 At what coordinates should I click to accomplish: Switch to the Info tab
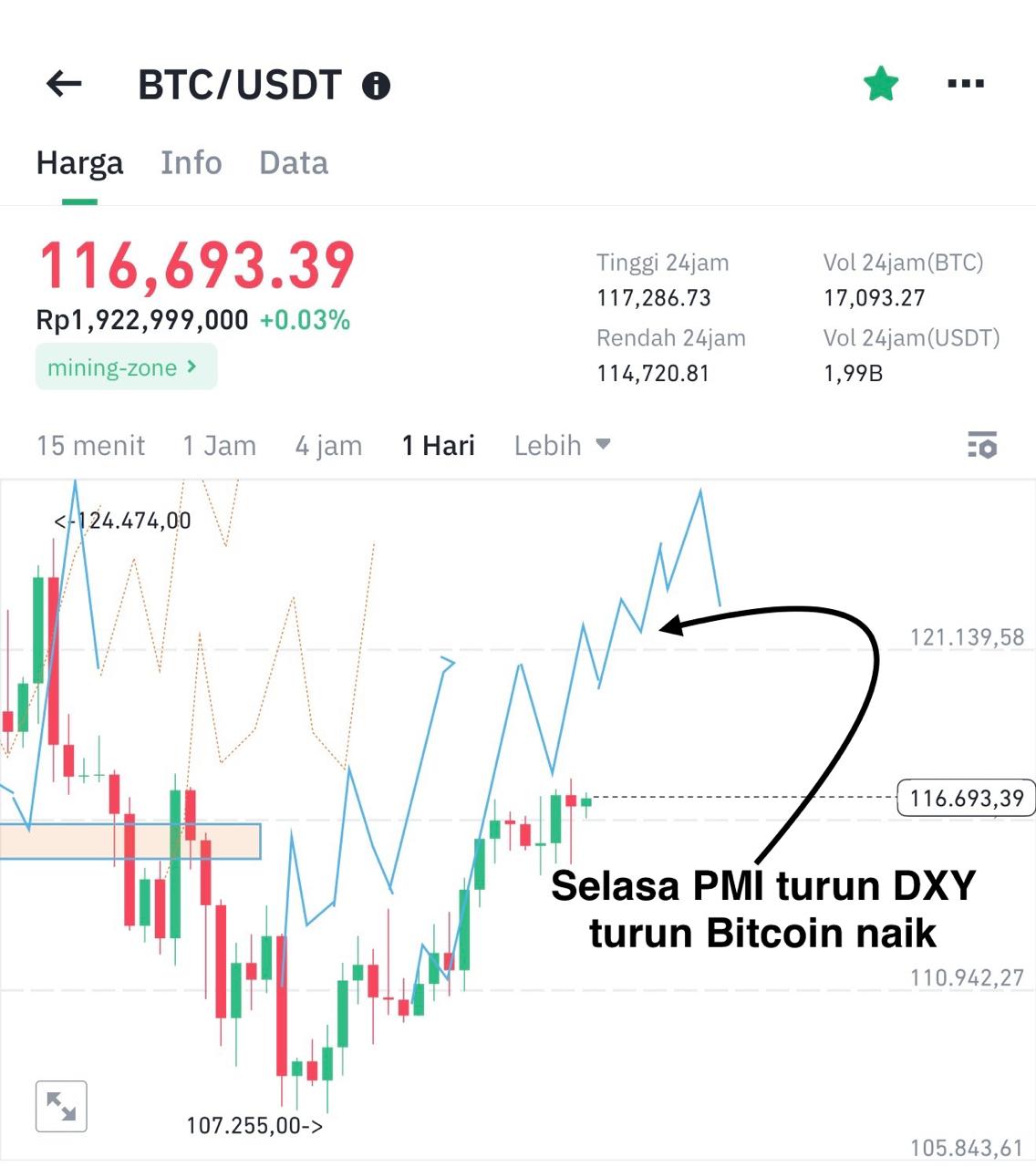pyautogui.click(x=192, y=163)
